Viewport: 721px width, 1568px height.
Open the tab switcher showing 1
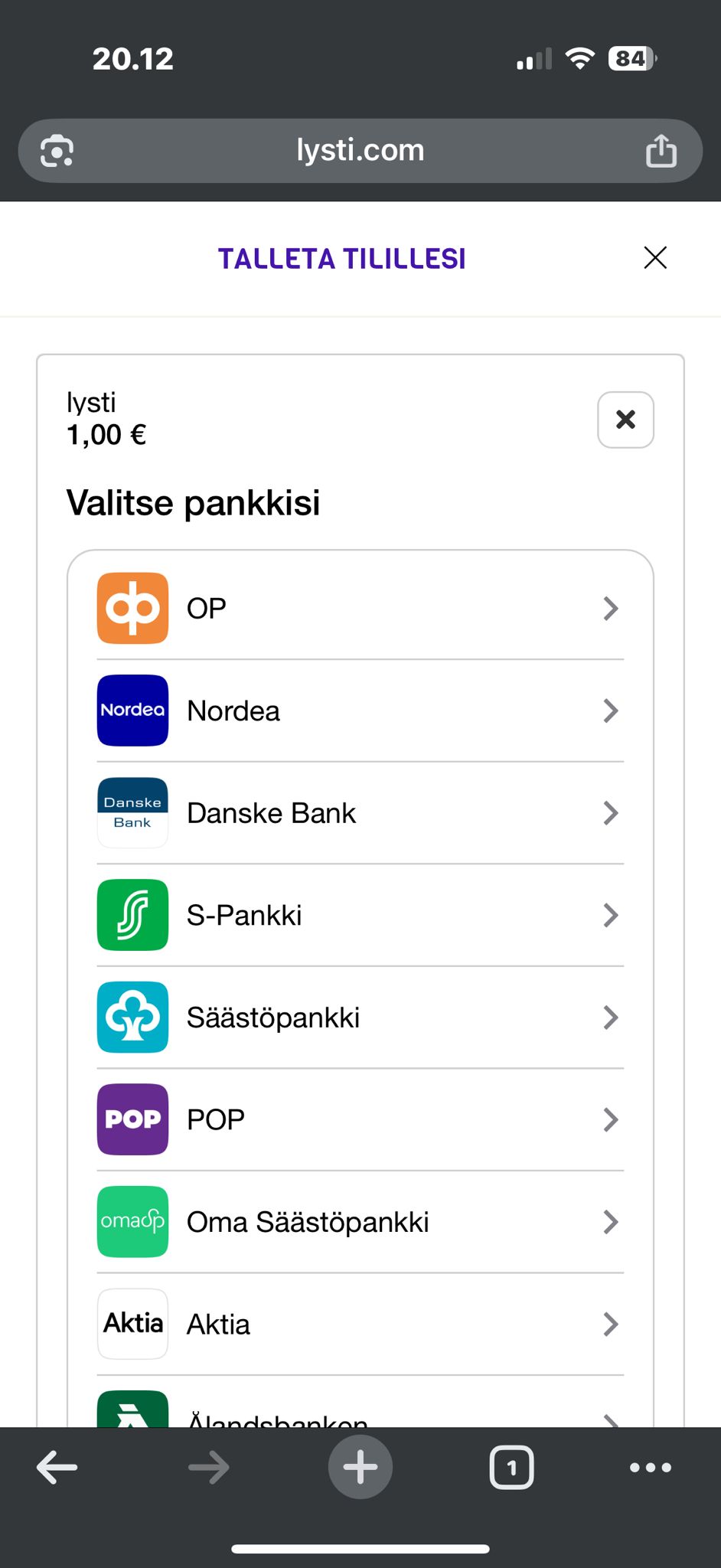tap(511, 1467)
